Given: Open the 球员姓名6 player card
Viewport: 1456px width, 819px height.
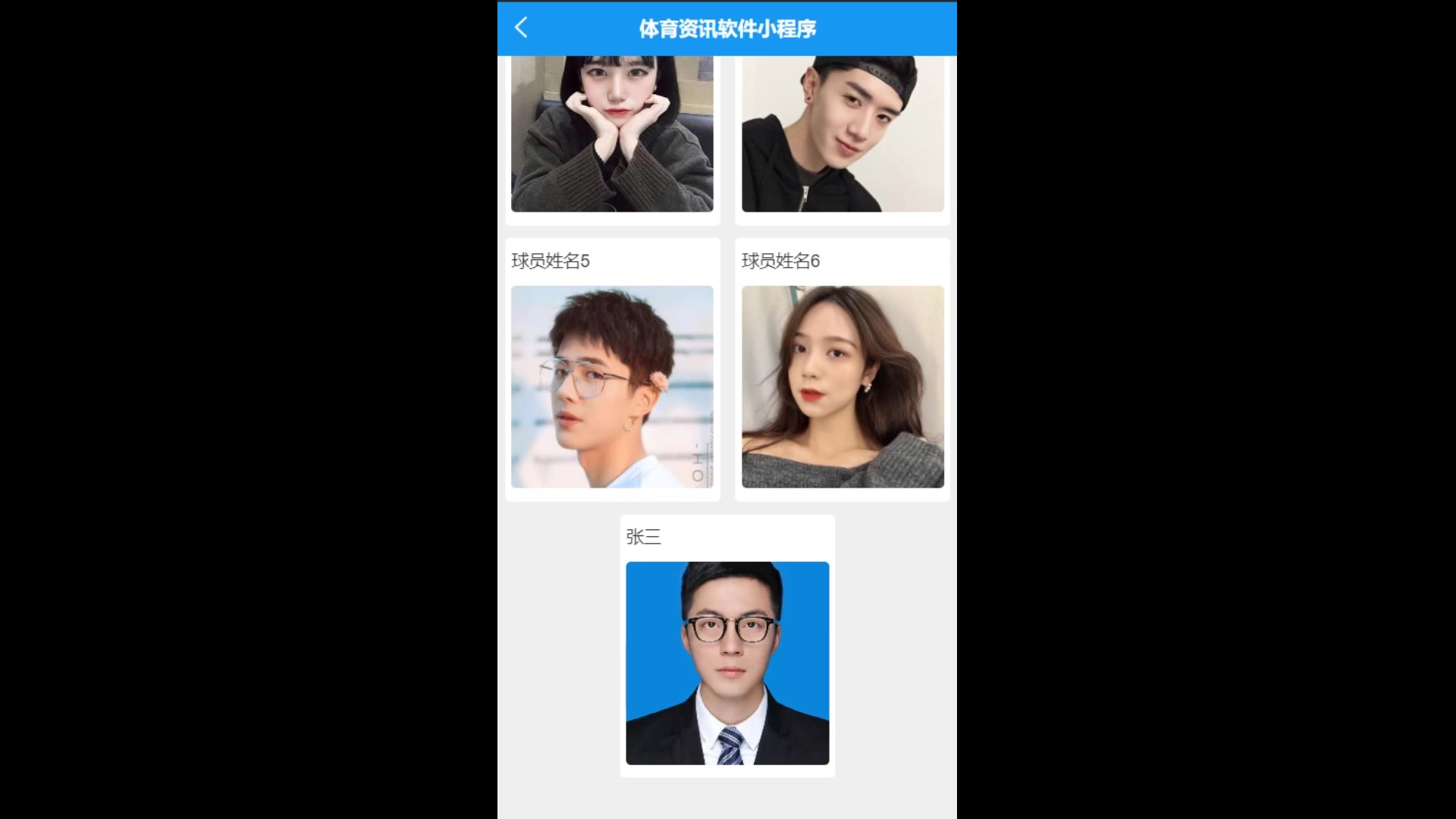Looking at the screenshot, I should 843,386.
